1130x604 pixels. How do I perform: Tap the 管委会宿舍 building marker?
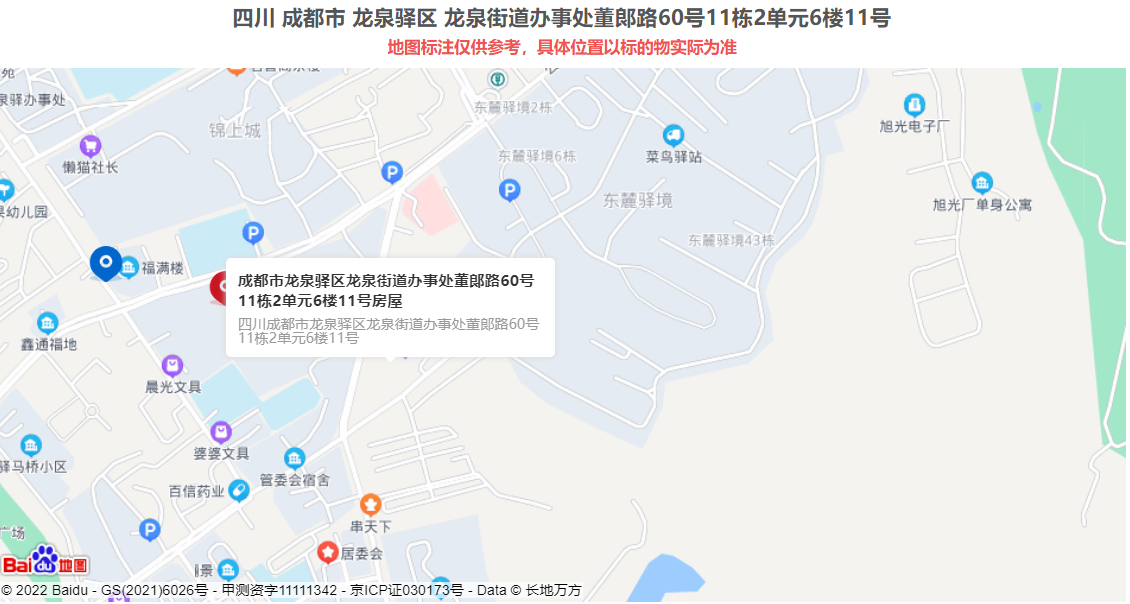point(294,459)
